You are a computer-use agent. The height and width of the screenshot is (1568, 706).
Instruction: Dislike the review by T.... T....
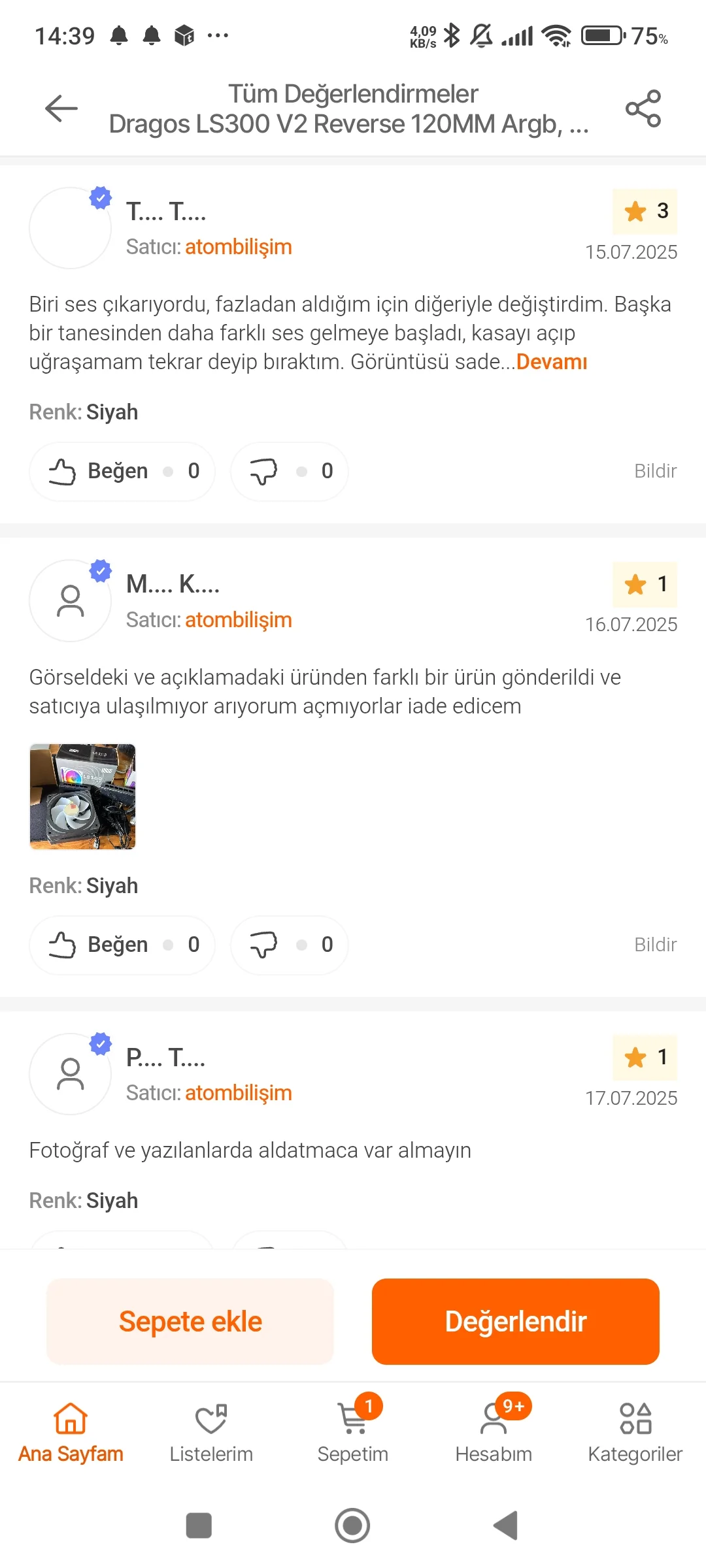click(x=290, y=471)
